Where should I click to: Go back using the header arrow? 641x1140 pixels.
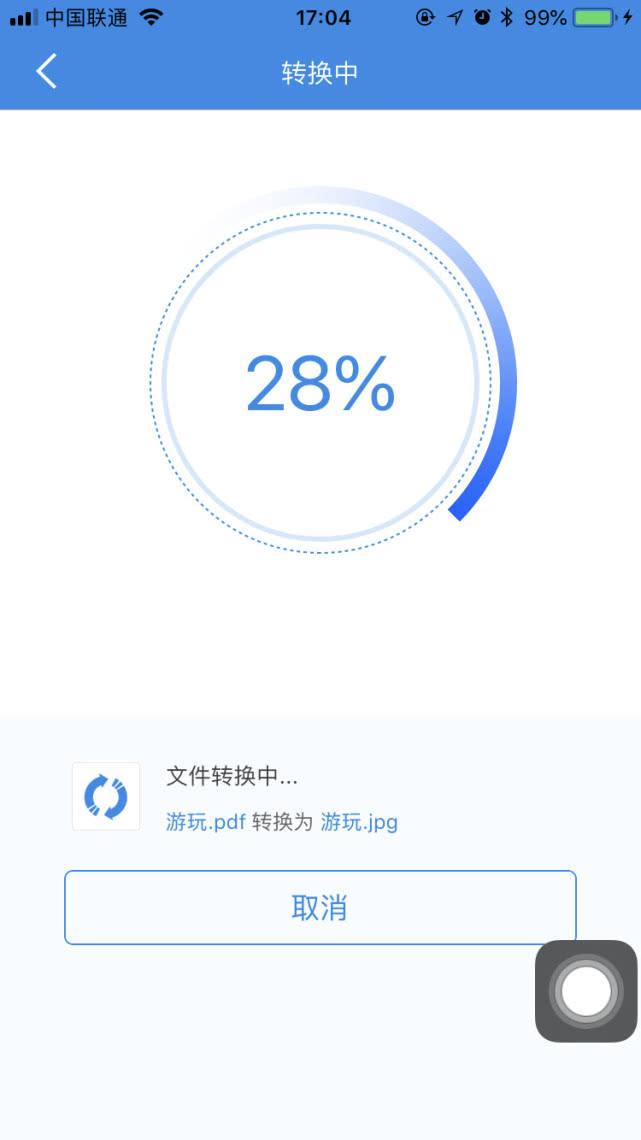click(46, 72)
